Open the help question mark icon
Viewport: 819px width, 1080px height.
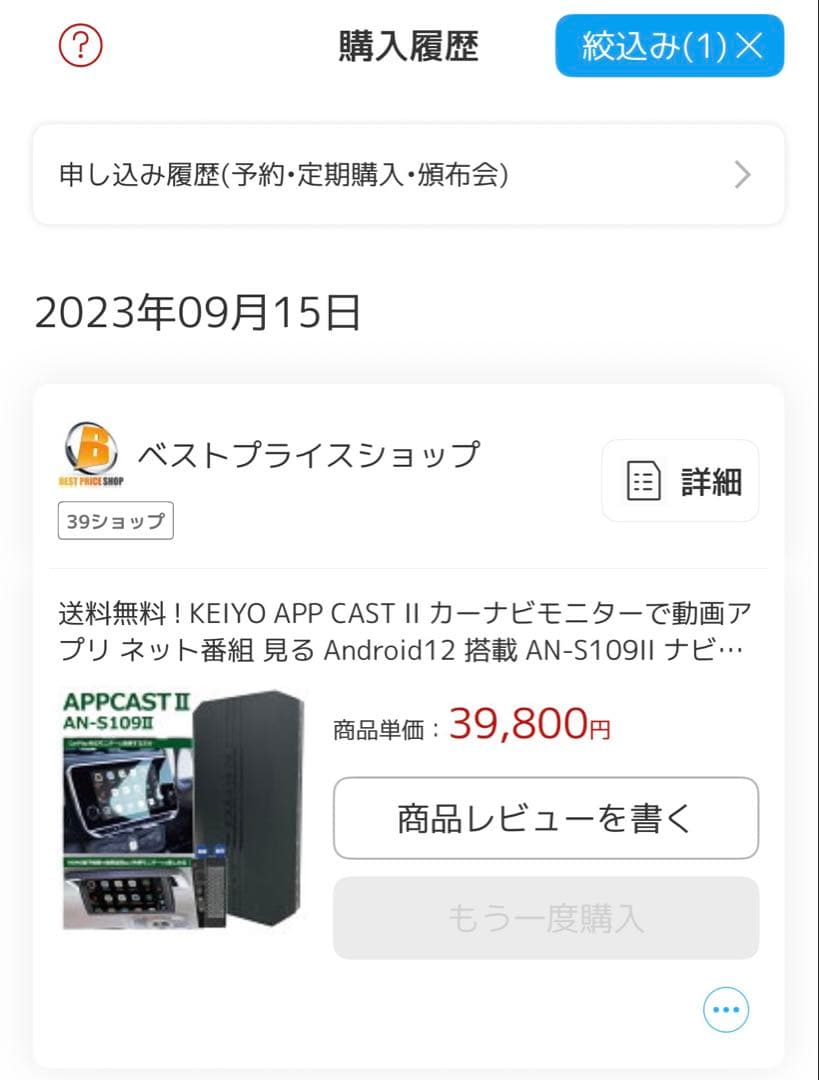click(81, 45)
